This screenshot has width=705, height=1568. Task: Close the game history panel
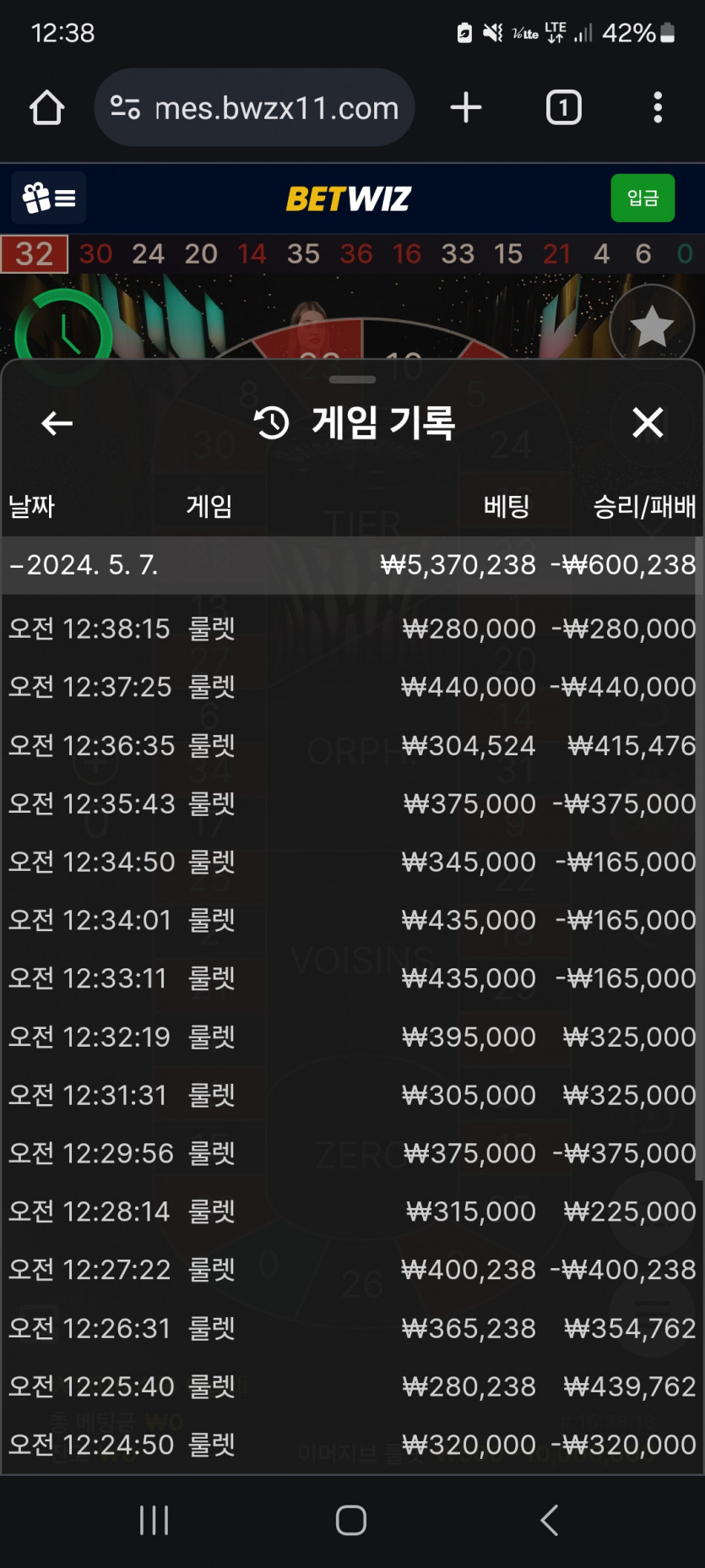pos(648,422)
